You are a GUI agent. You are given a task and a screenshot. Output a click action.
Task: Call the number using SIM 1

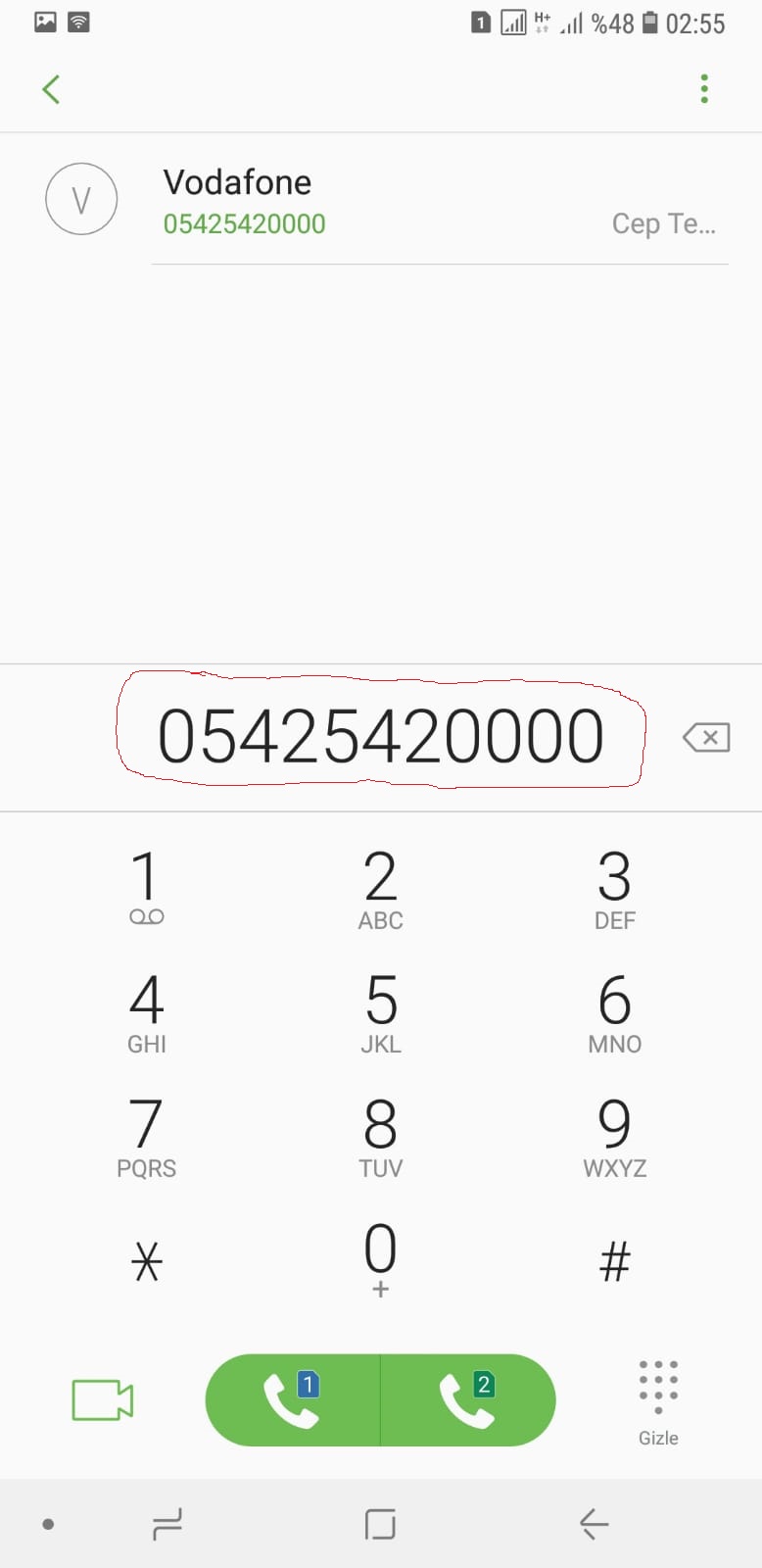pos(292,1399)
